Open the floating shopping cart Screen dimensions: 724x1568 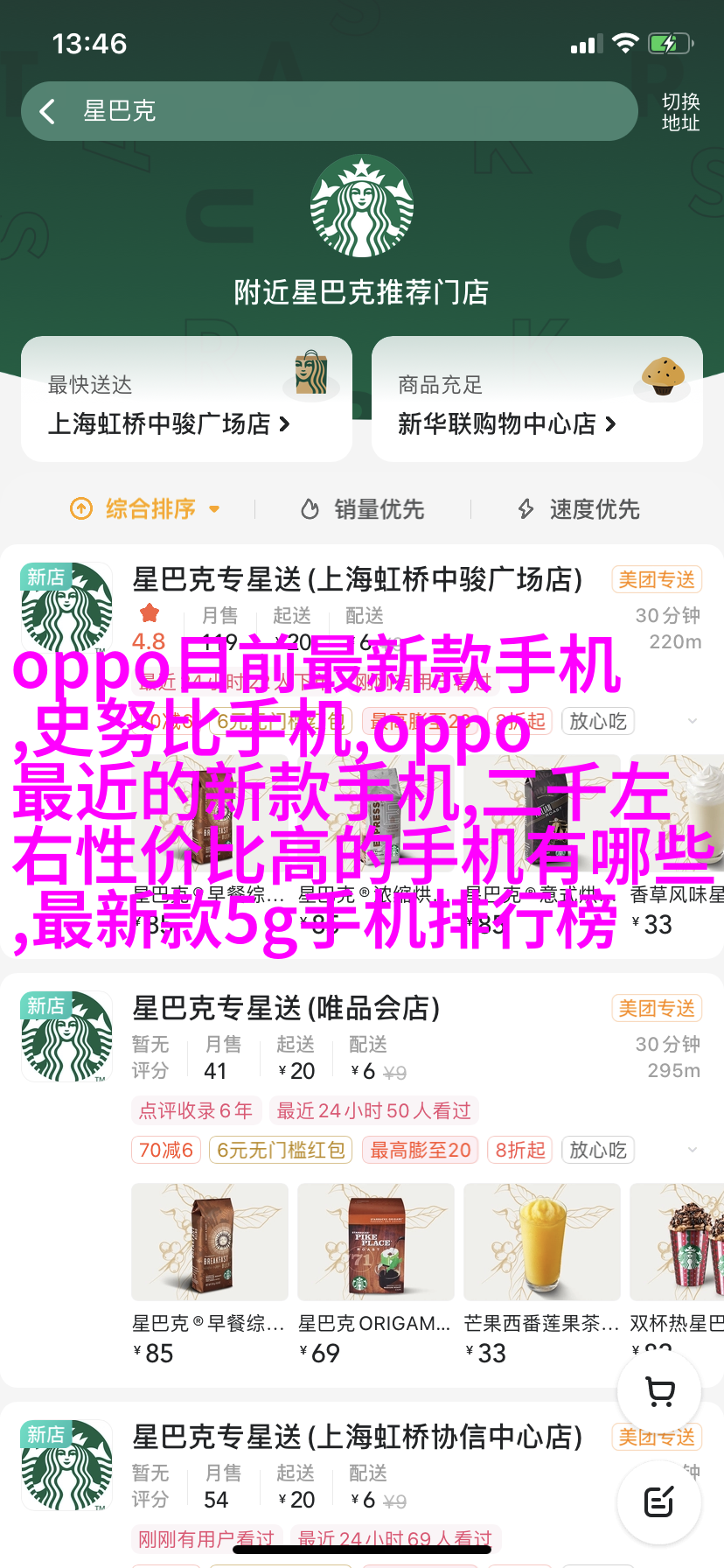[x=659, y=1392]
